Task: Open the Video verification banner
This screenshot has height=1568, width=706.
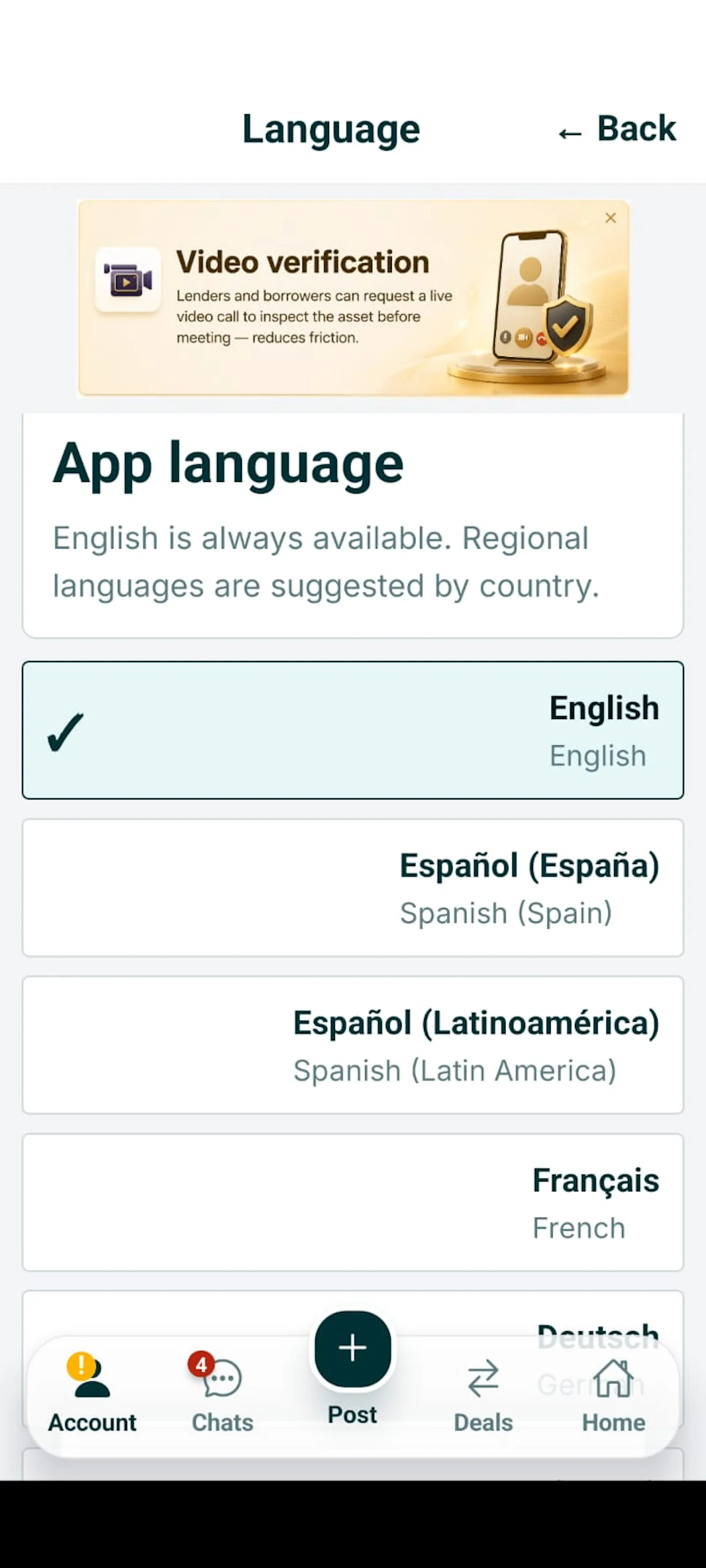Action: coord(353,298)
